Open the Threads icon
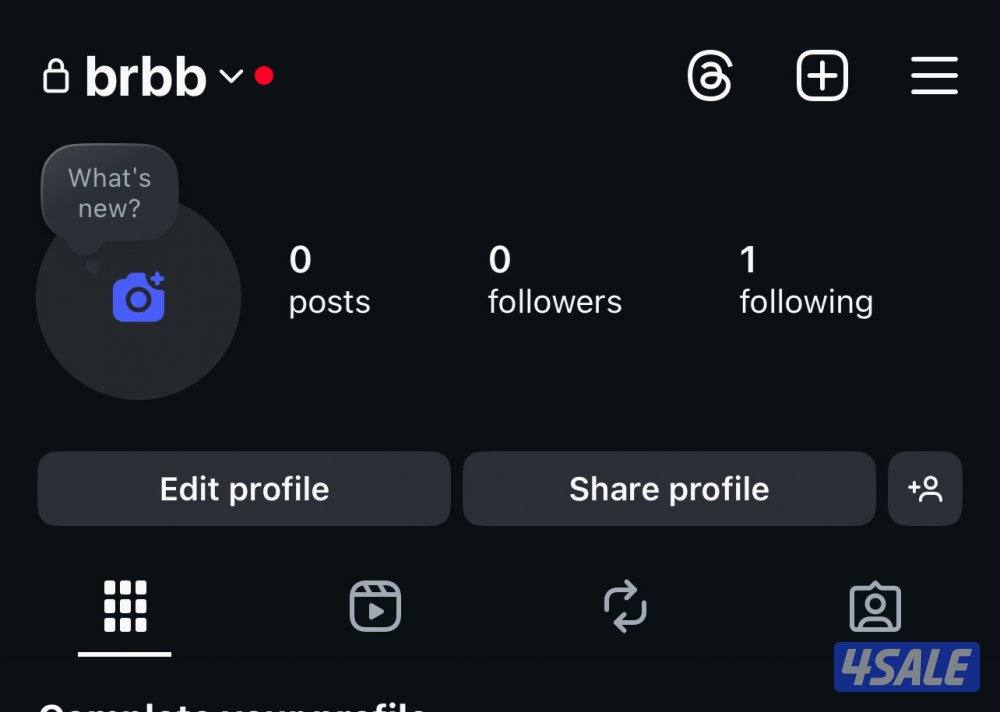This screenshot has width=1000, height=712. 710,76
